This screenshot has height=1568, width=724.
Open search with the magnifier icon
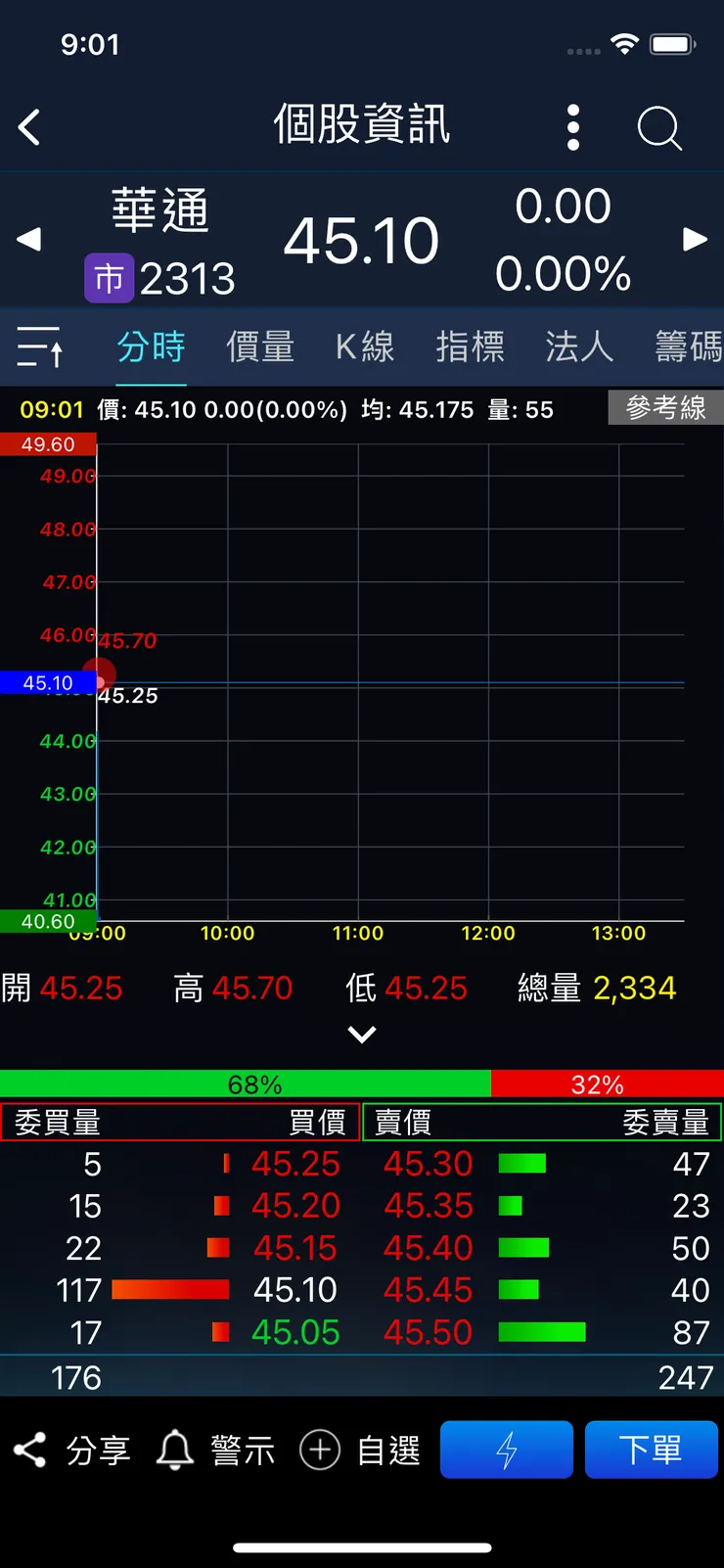tap(658, 127)
